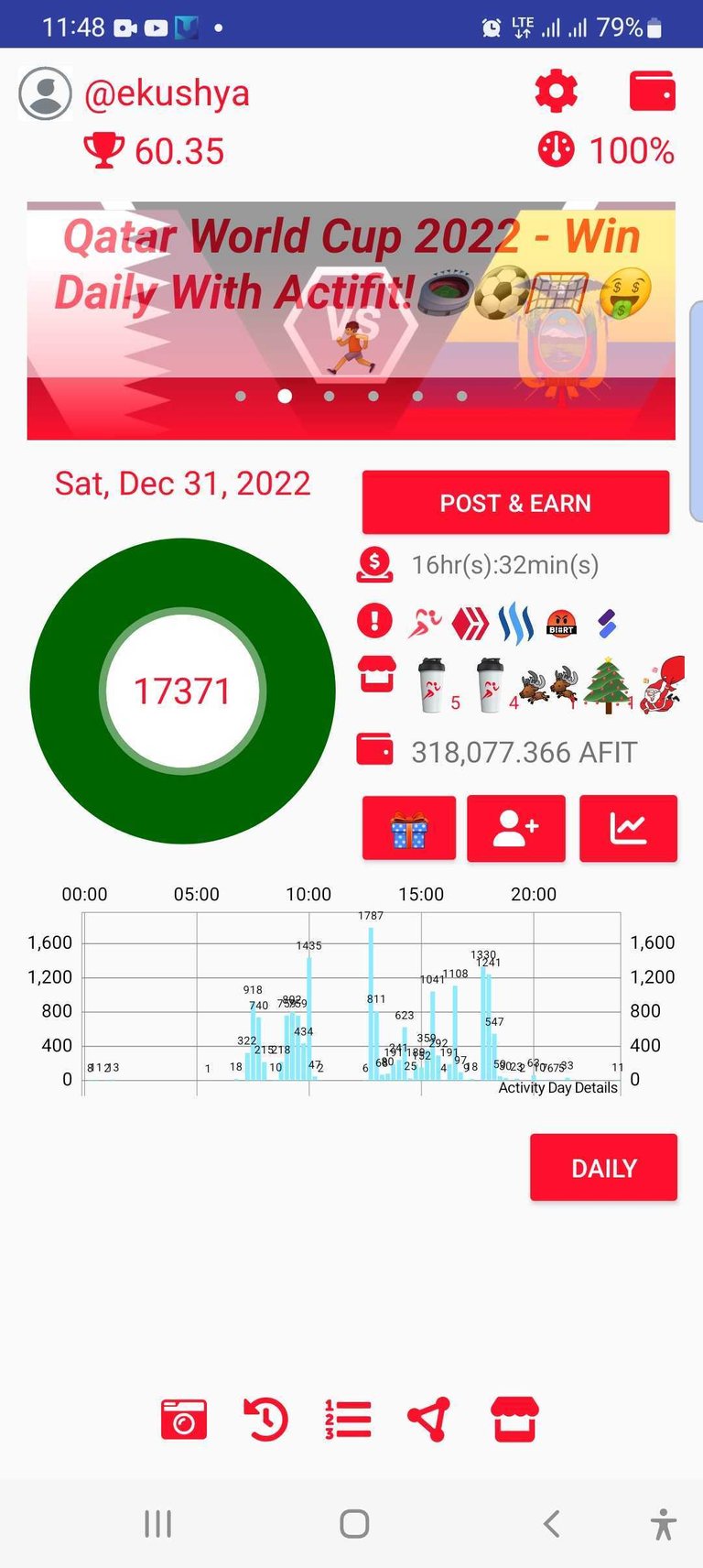Switch the chart with the DAILY button
Viewport: 703px width, 1568px height.
pyautogui.click(x=603, y=1168)
